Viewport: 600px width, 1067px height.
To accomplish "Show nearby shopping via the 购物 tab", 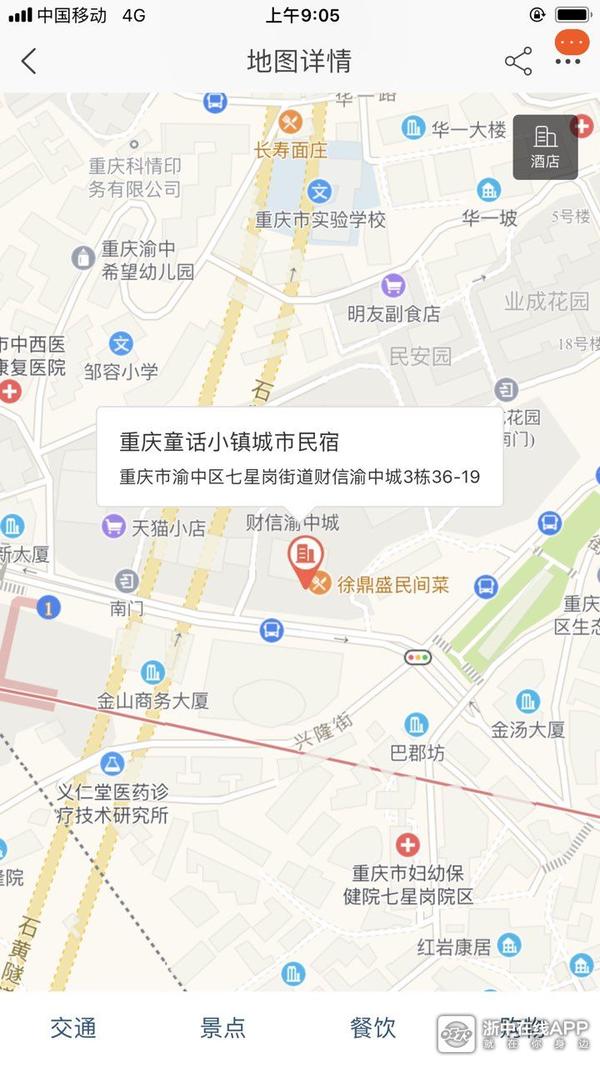I will 522,1028.
